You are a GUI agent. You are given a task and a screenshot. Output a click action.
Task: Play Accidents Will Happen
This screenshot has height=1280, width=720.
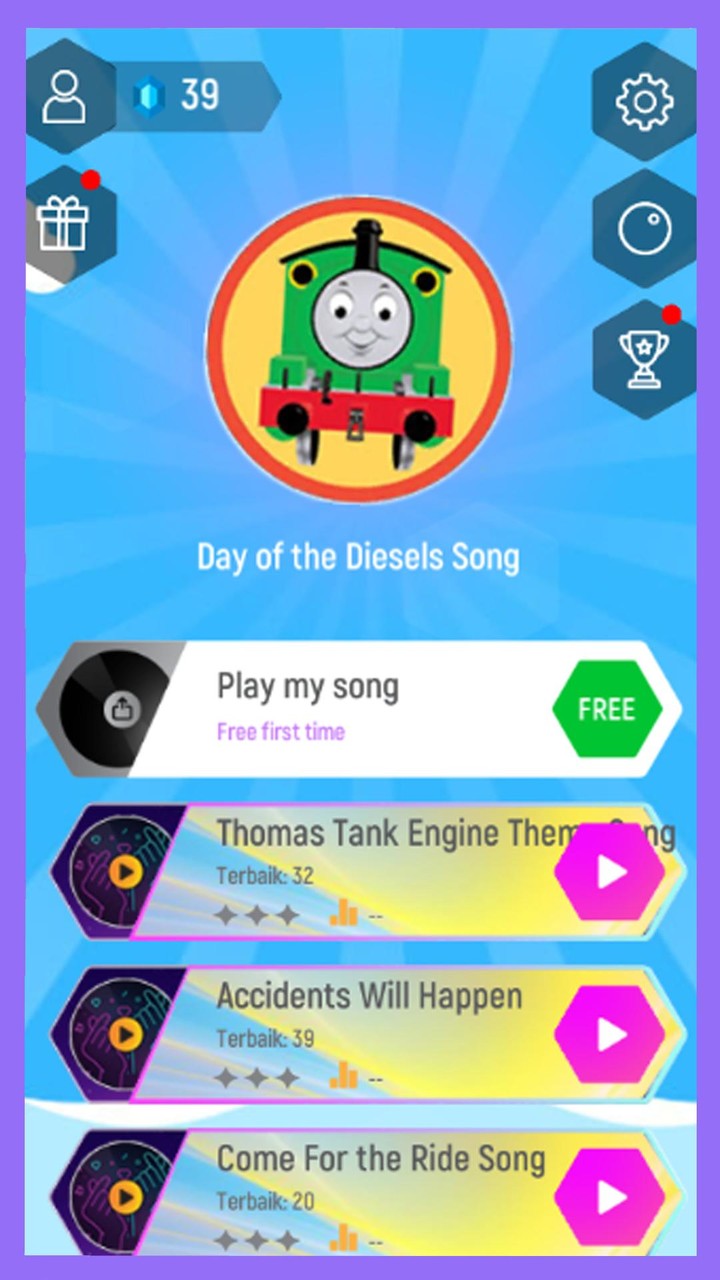pos(612,1035)
